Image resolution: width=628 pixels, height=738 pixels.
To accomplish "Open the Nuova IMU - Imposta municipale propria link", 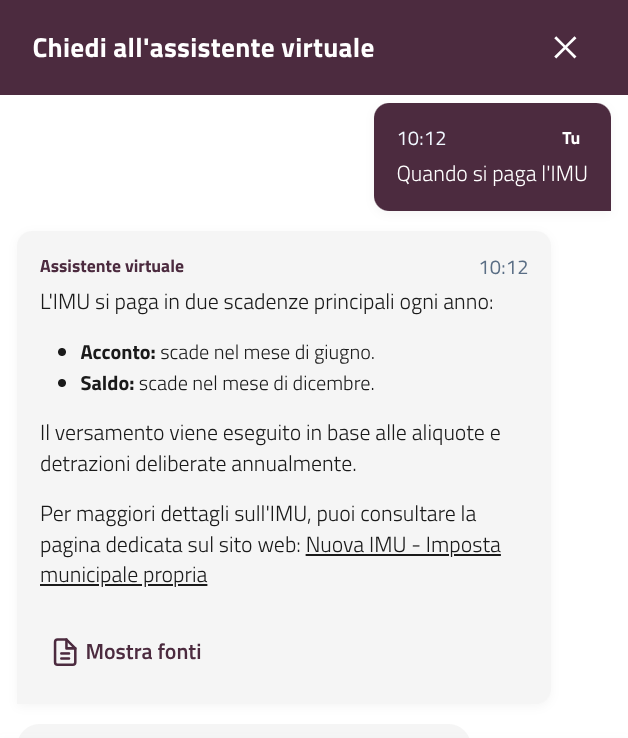I will tap(402, 546).
